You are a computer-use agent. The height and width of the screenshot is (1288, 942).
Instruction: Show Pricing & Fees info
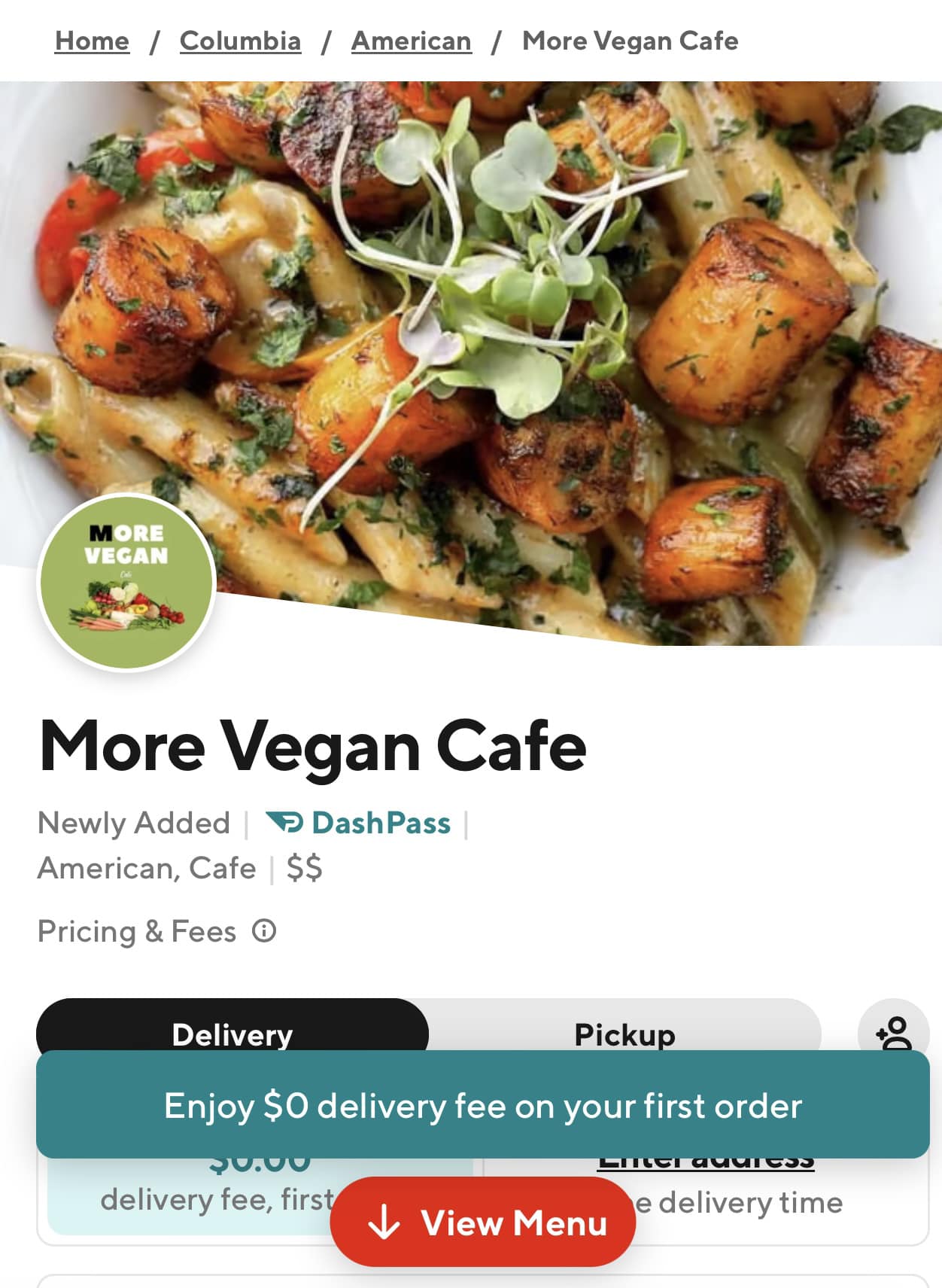point(264,931)
